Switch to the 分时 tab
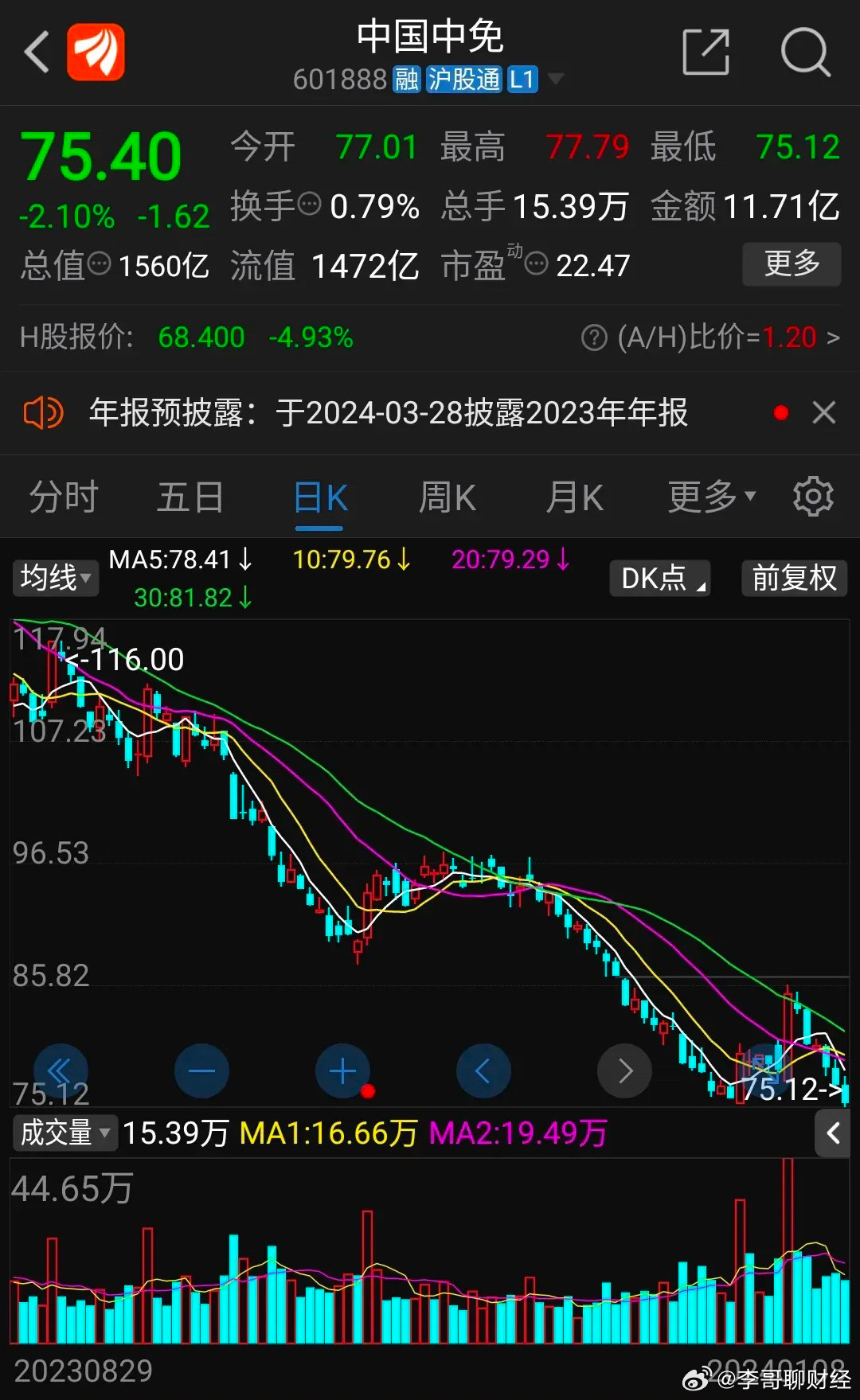 point(63,497)
